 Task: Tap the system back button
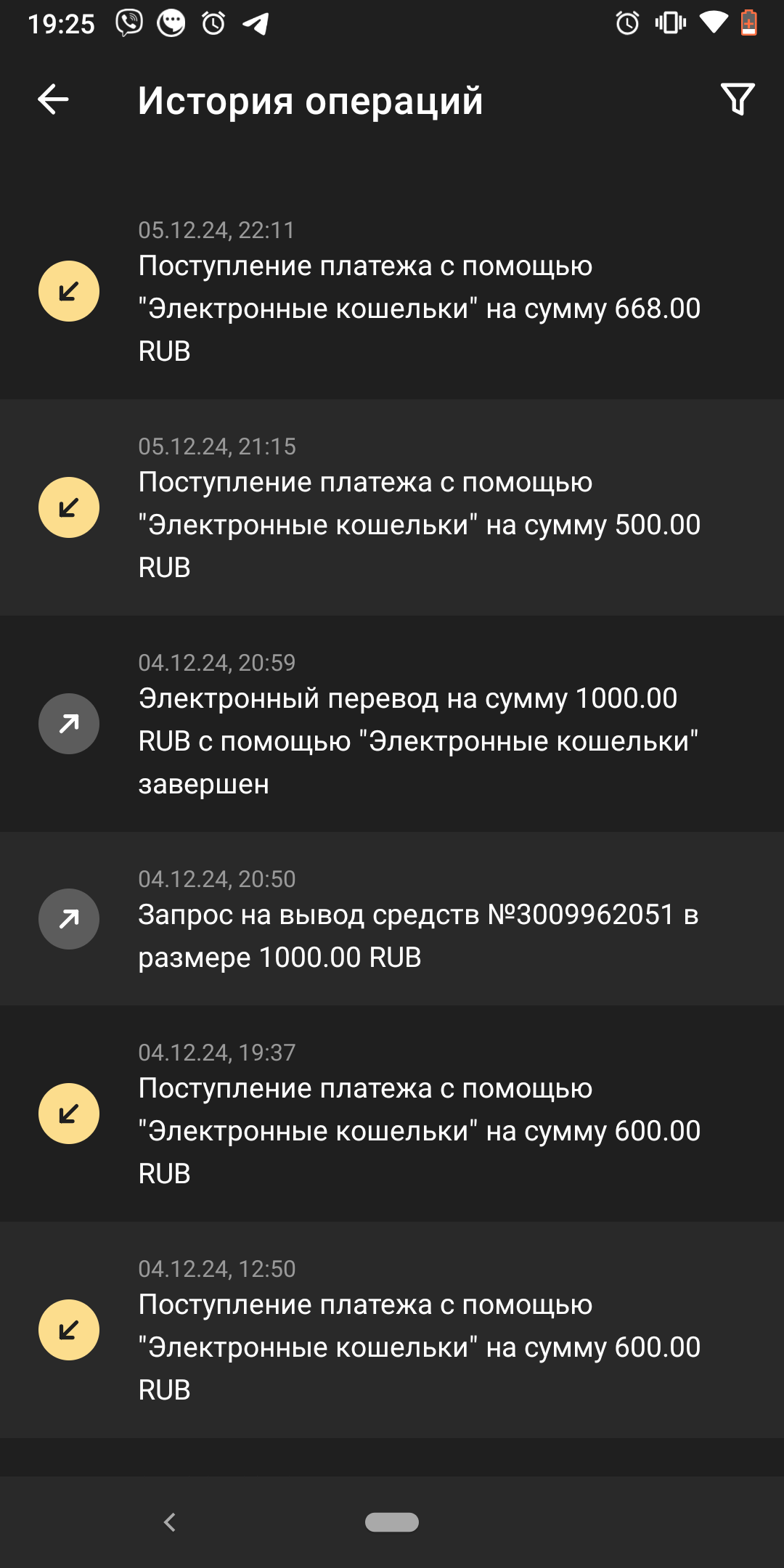(x=170, y=1522)
